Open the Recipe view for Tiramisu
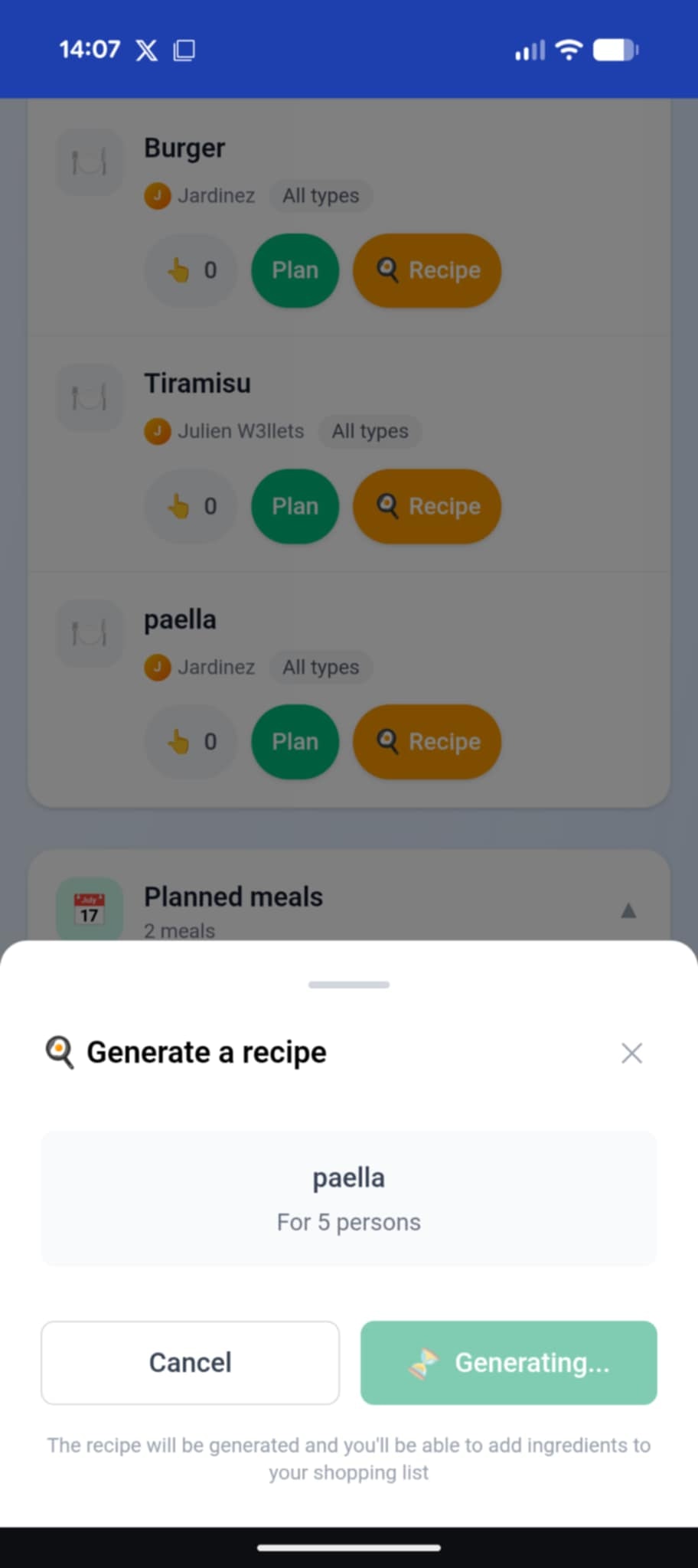 (427, 506)
